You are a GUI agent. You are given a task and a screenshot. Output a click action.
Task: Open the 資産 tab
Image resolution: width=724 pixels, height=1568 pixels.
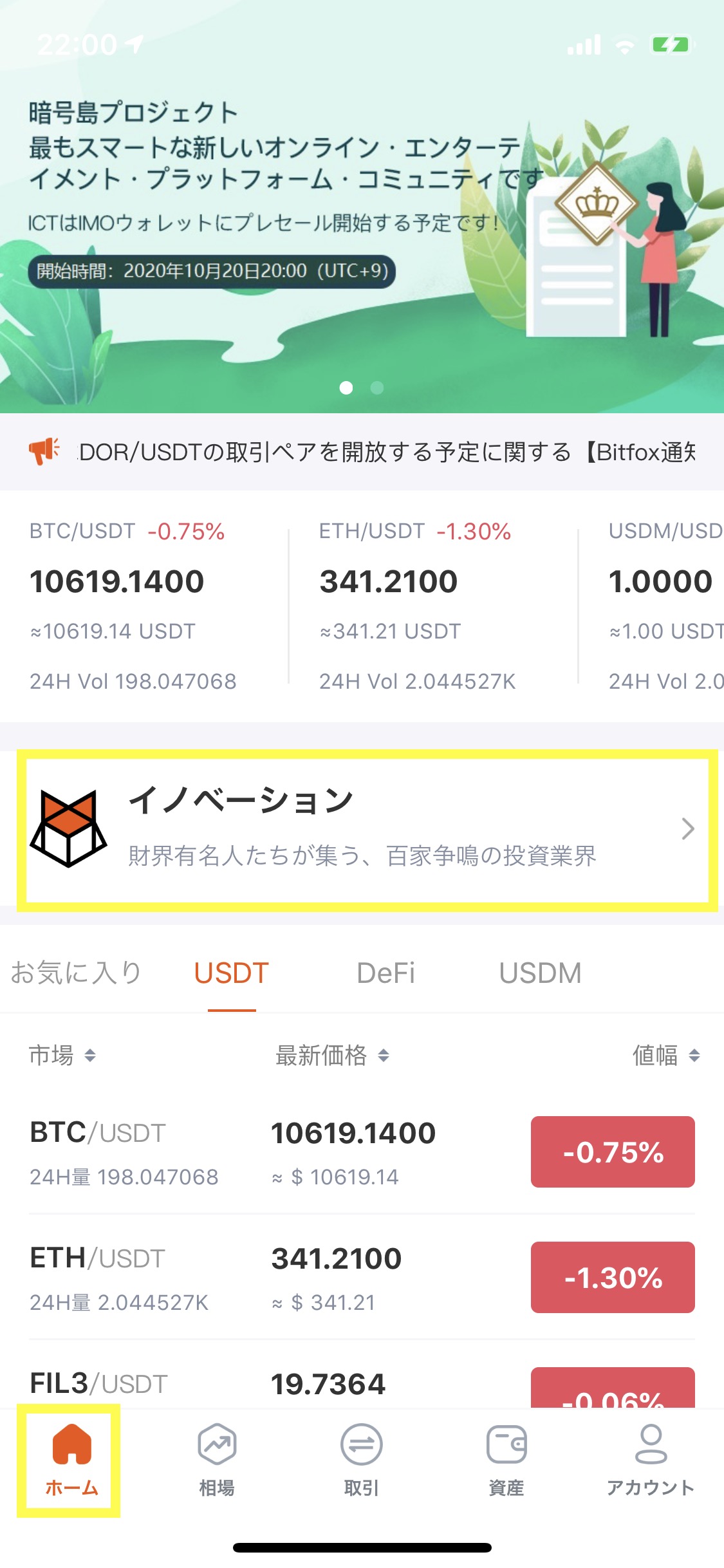tap(506, 1461)
